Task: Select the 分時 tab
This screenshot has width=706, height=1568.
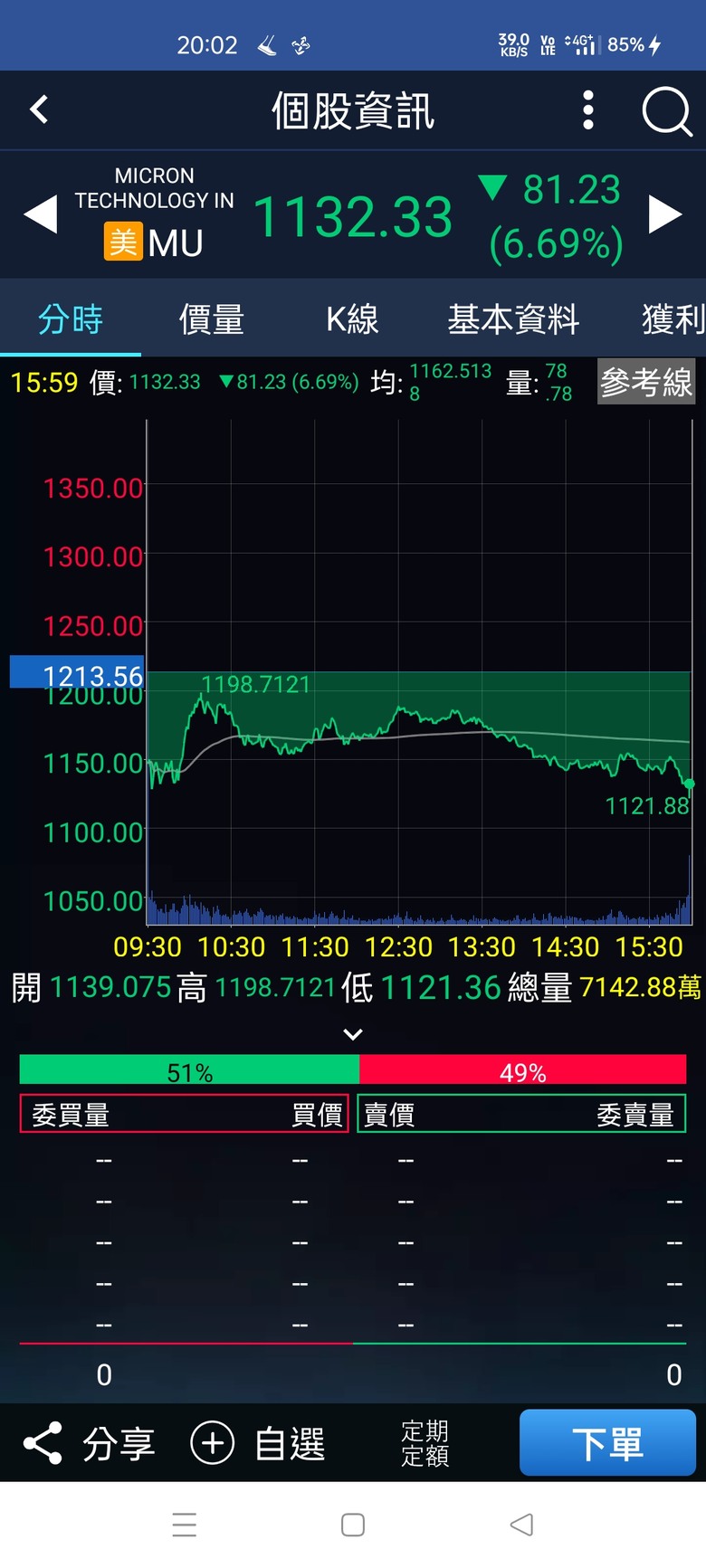Action: [x=71, y=319]
